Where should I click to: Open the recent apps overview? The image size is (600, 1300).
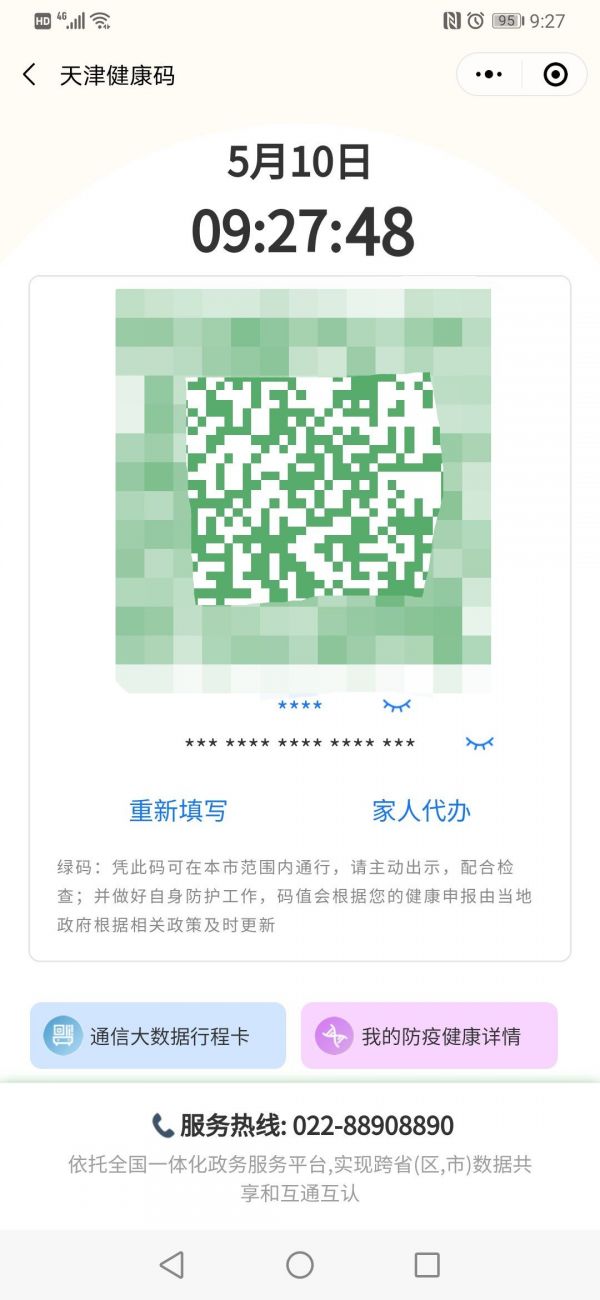427,1265
